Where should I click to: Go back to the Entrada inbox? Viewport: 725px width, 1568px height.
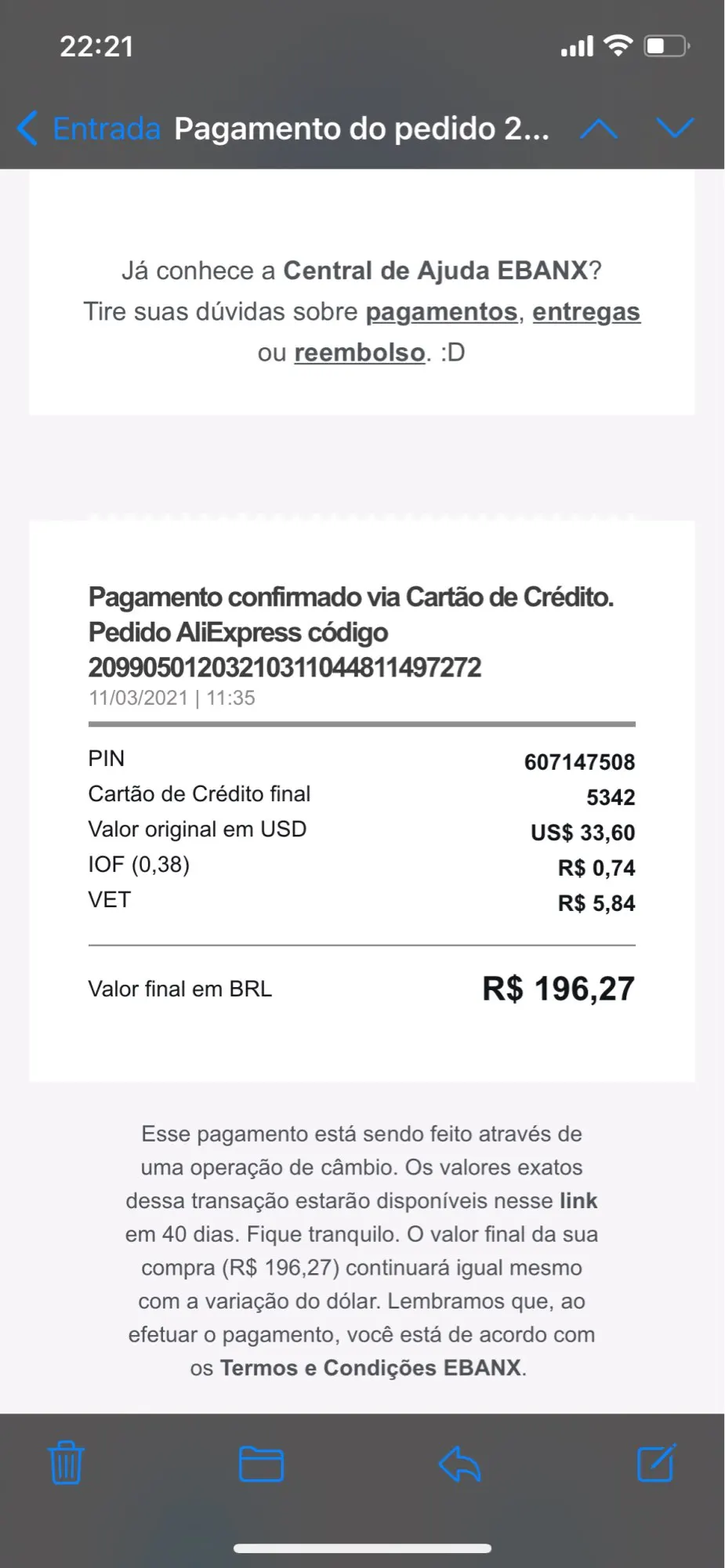[88, 129]
